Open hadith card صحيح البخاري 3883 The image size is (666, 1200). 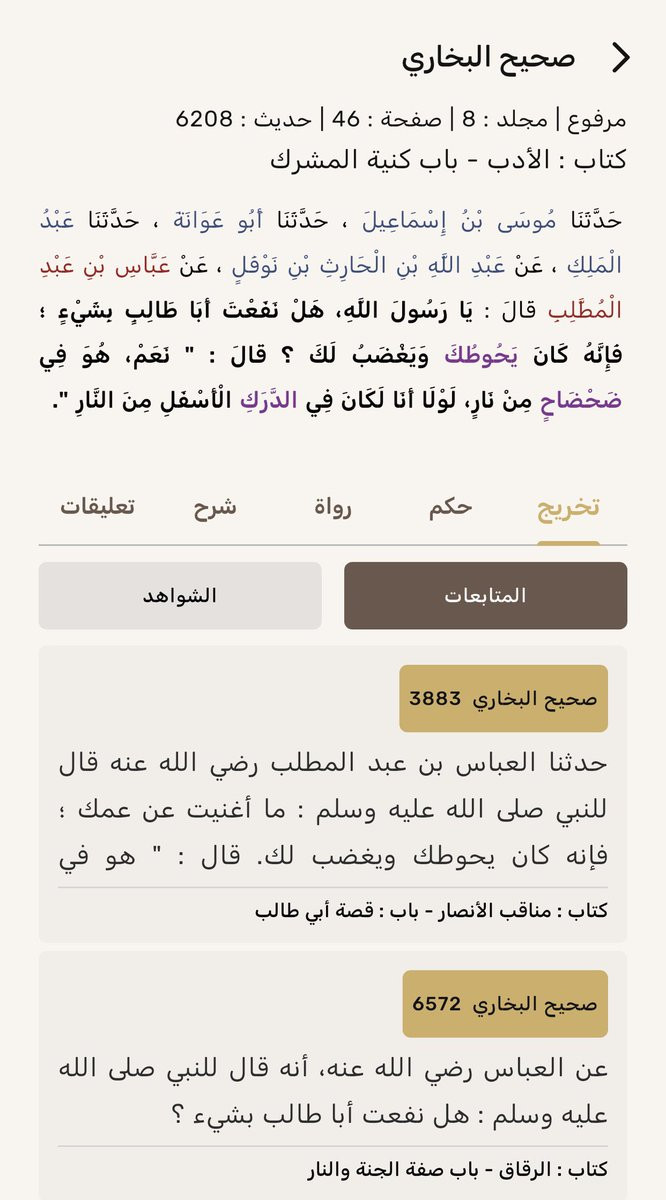517,699
